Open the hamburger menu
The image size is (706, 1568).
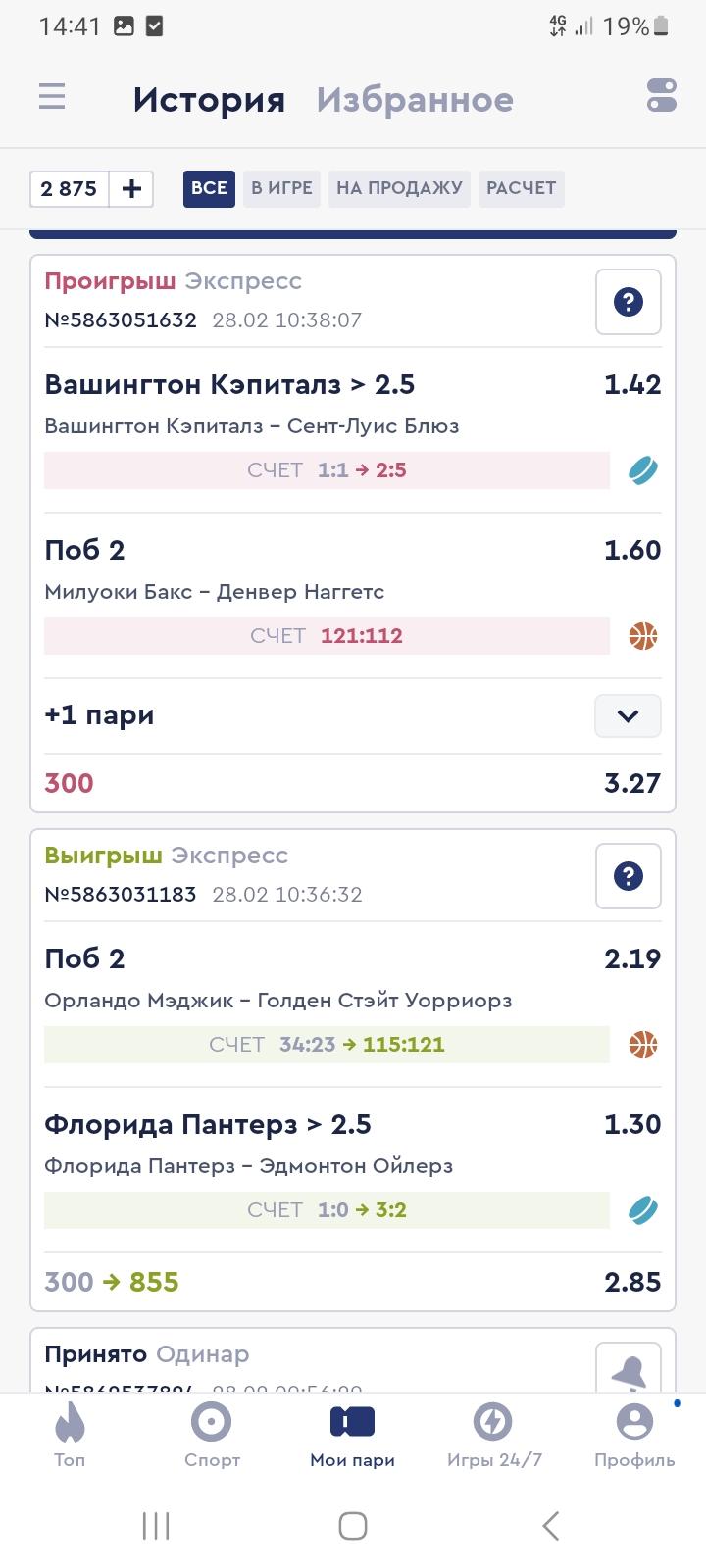52,97
